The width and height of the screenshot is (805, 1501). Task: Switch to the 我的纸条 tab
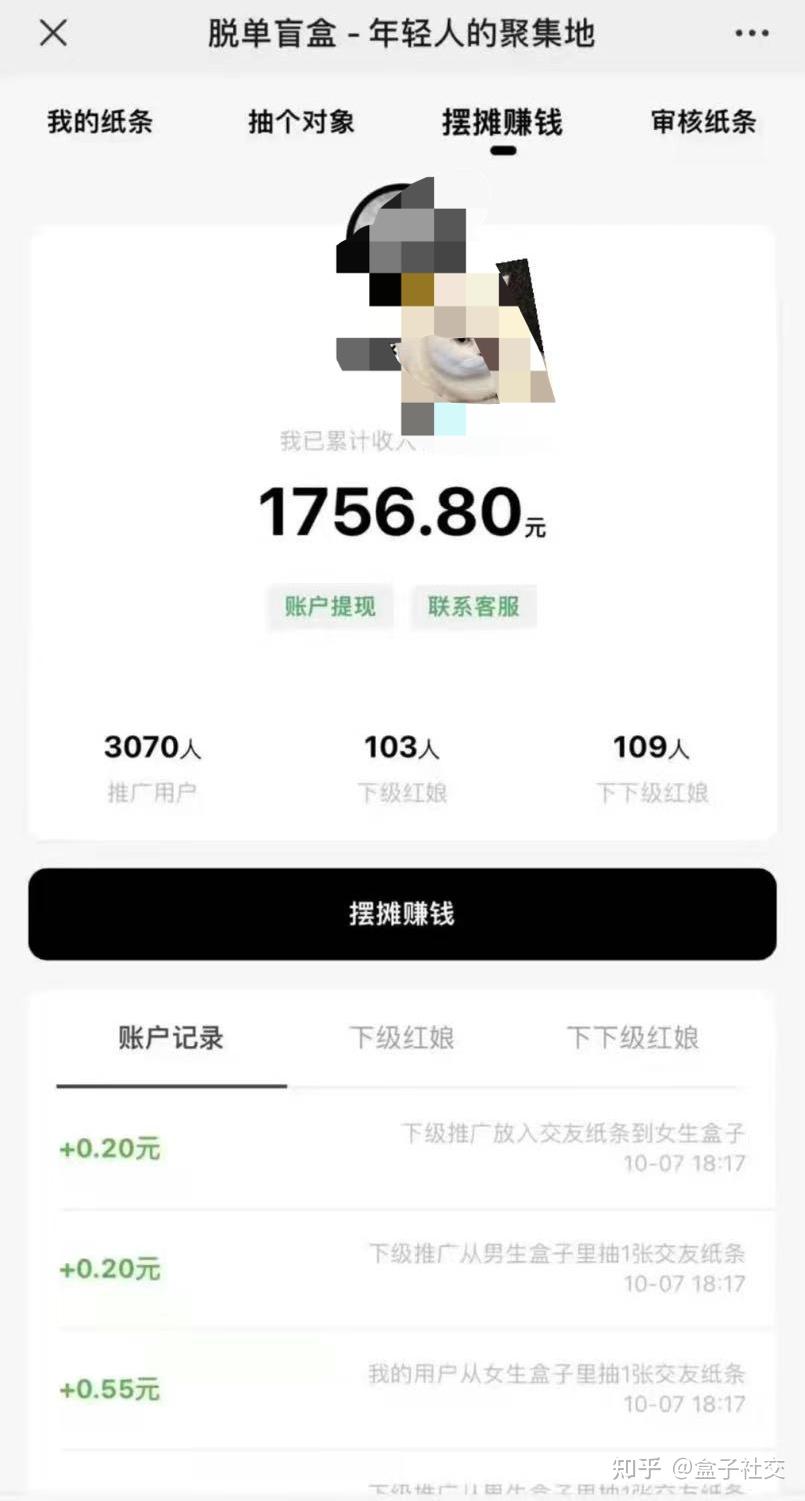pos(100,122)
